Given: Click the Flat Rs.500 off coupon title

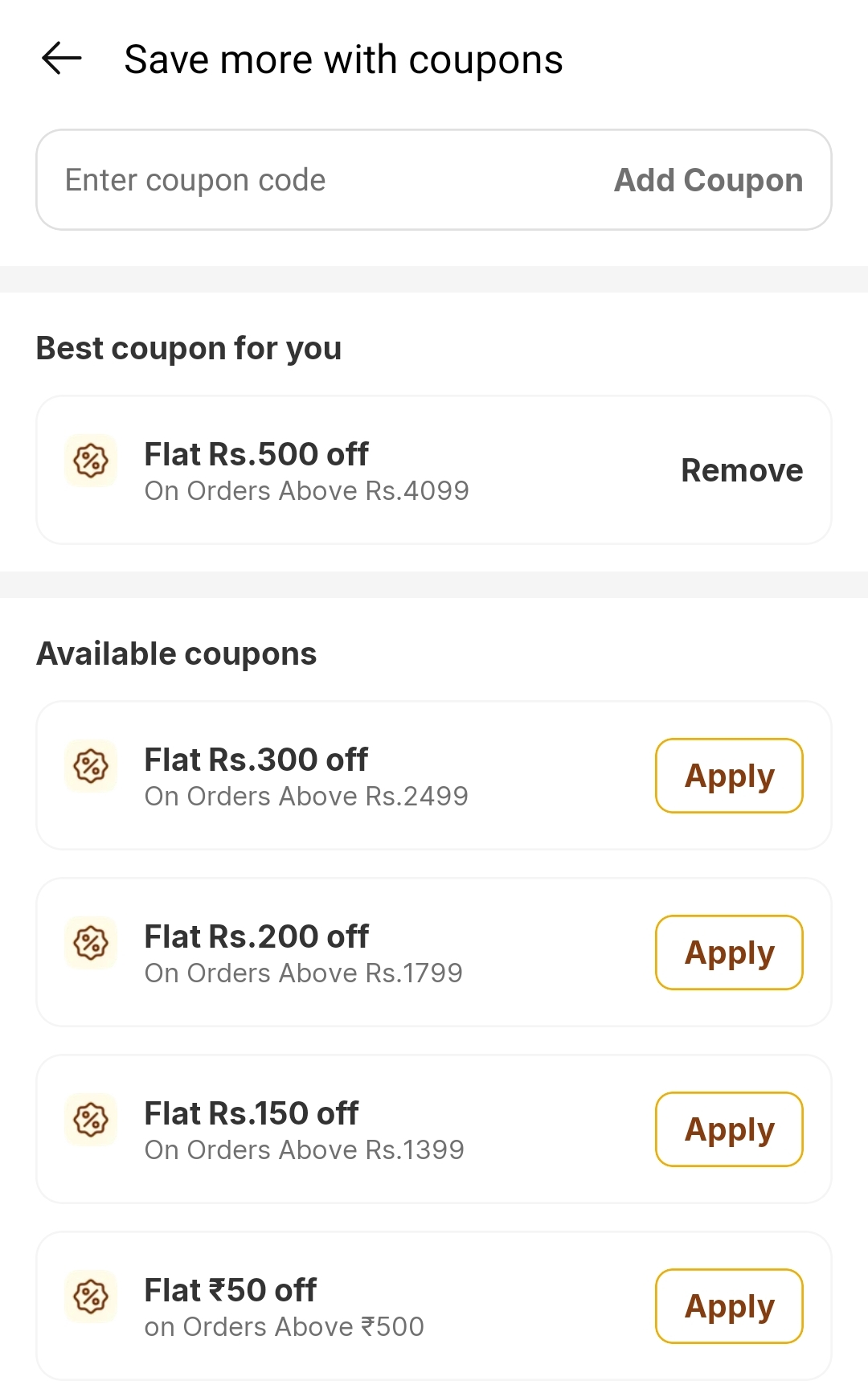Looking at the screenshot, I should pyautogui.click(x=256, y=453).
